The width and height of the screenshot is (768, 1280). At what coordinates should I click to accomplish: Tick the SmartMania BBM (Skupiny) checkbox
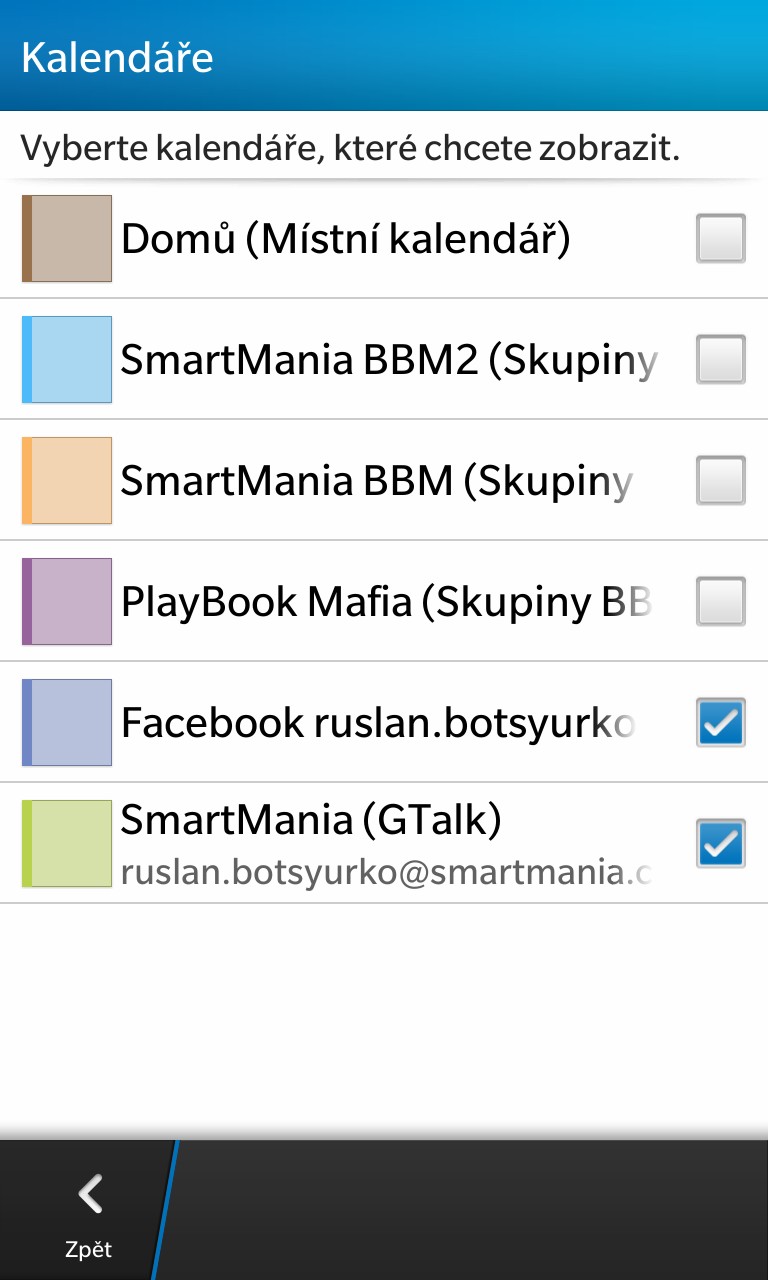coord(721,481)
